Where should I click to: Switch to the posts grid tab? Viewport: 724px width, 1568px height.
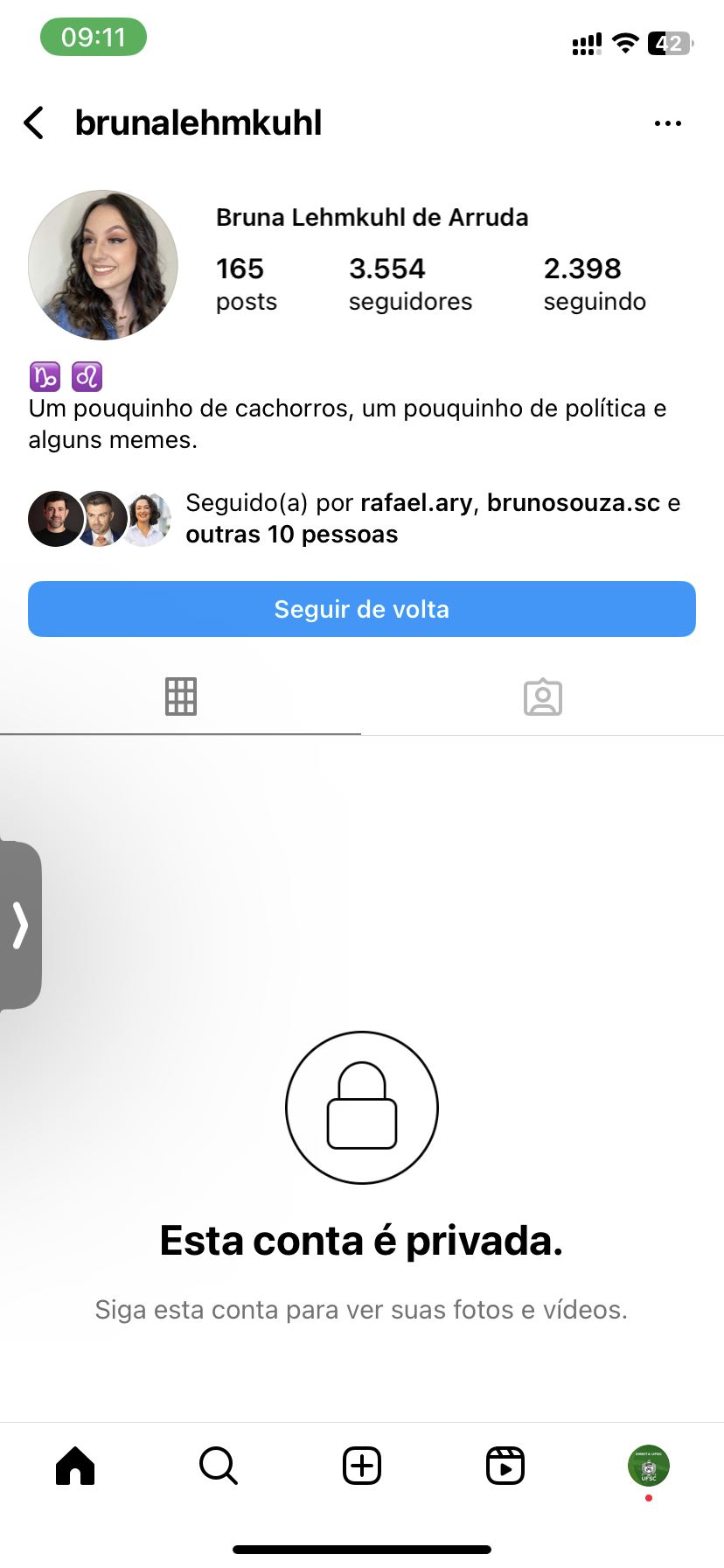[x=181, y=696]
